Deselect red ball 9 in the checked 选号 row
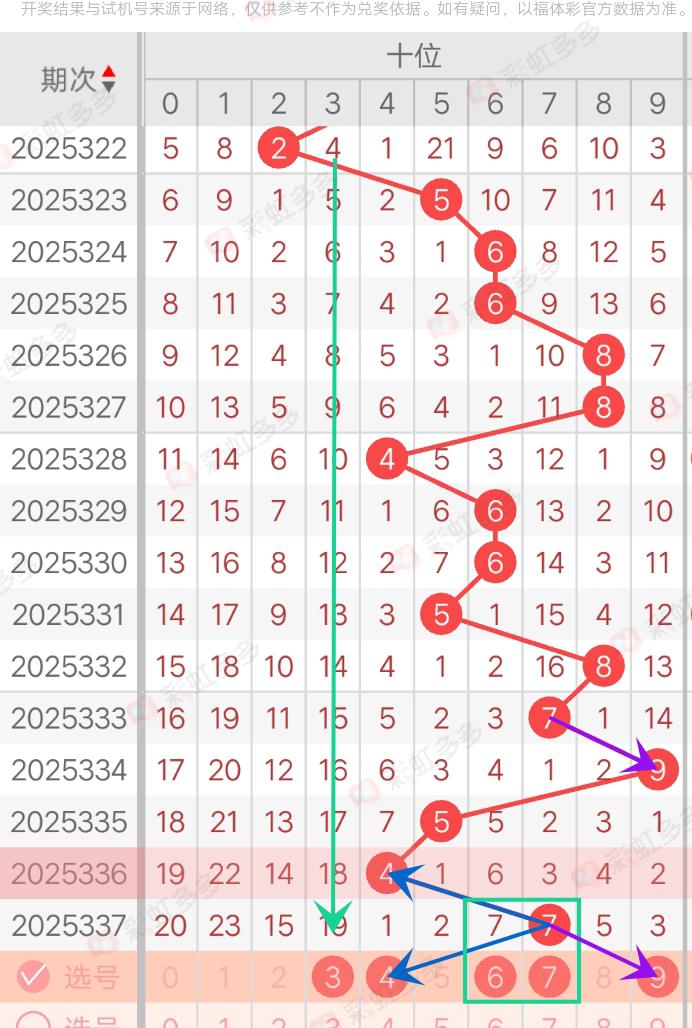Screen dimensions: 692x1028 [x=657, y=977]
